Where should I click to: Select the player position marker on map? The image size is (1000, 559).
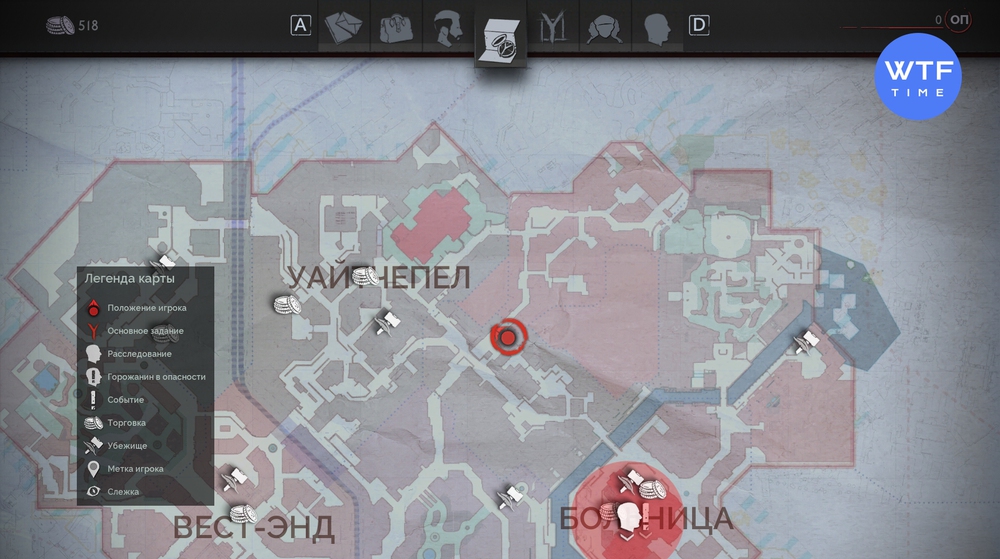(507, 338)
